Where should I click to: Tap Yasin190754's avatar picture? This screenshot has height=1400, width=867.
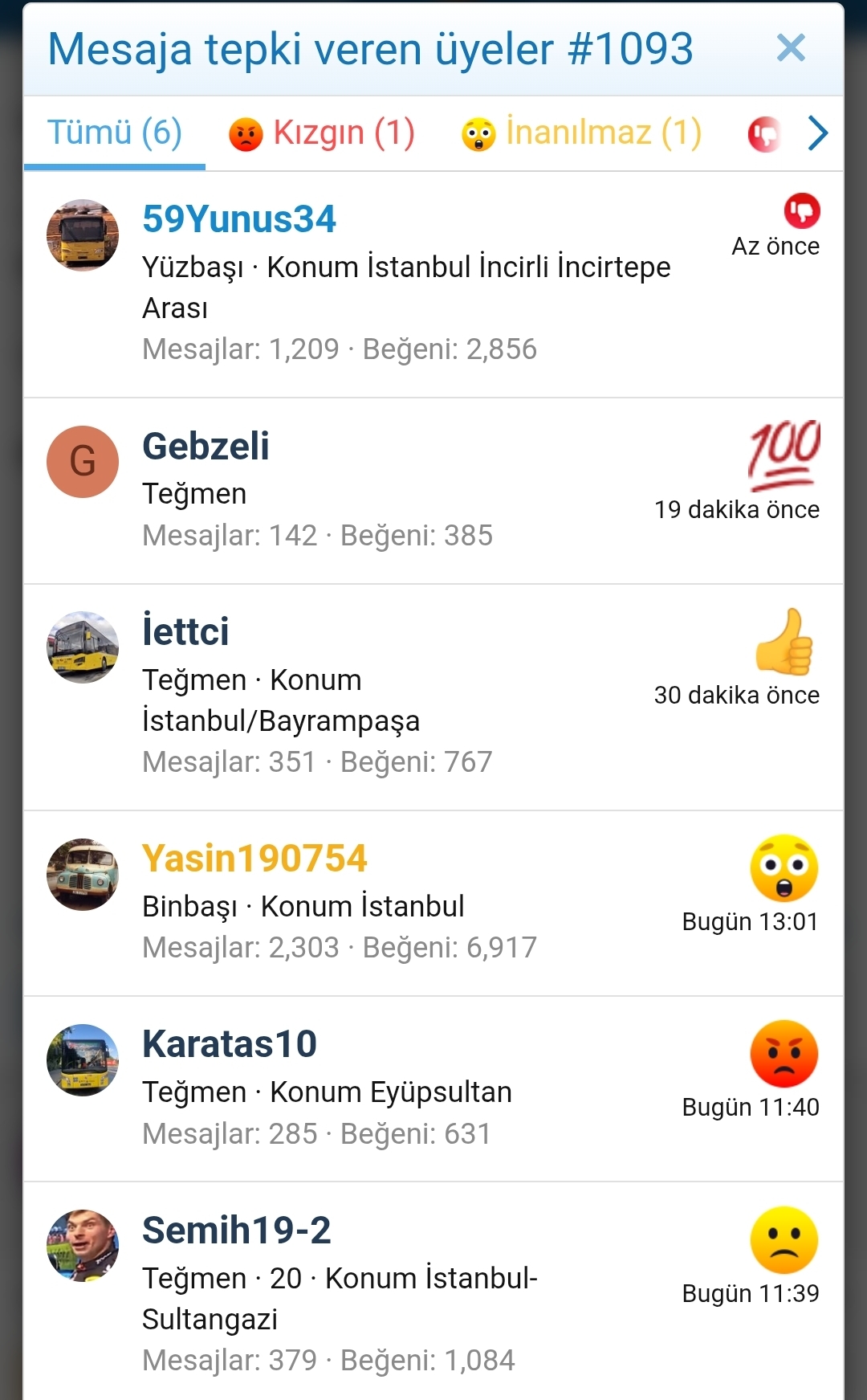pyautogui.click(x=83, y=875)
